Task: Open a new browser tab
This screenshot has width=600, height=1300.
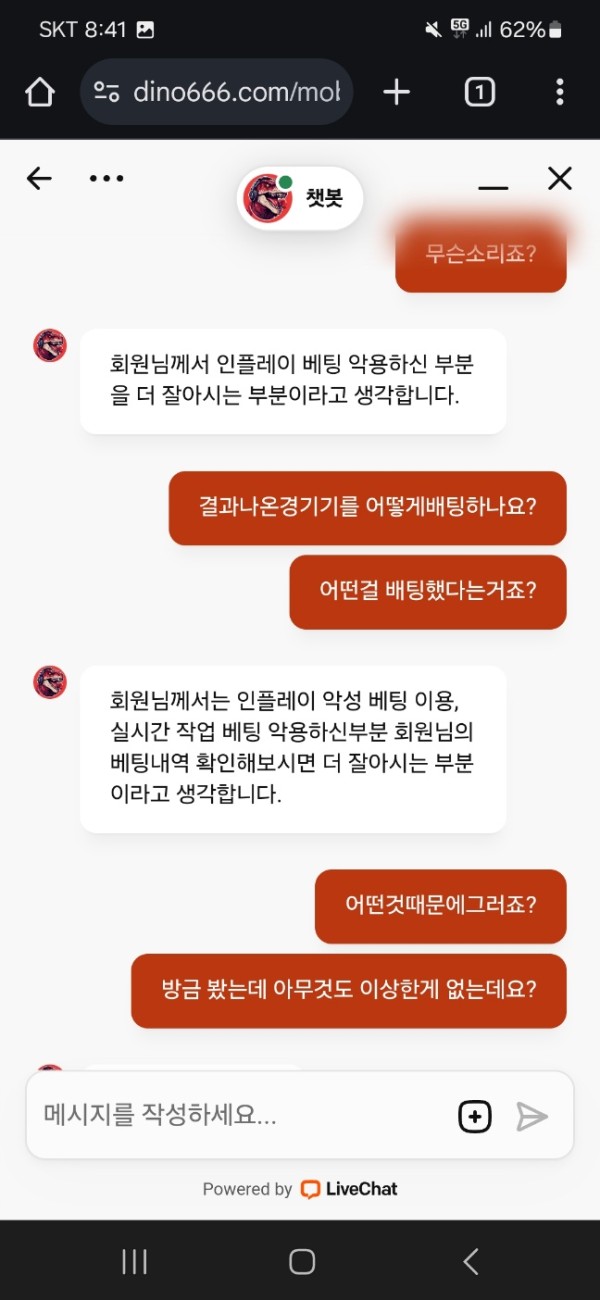Action: [x=397, y=93]
